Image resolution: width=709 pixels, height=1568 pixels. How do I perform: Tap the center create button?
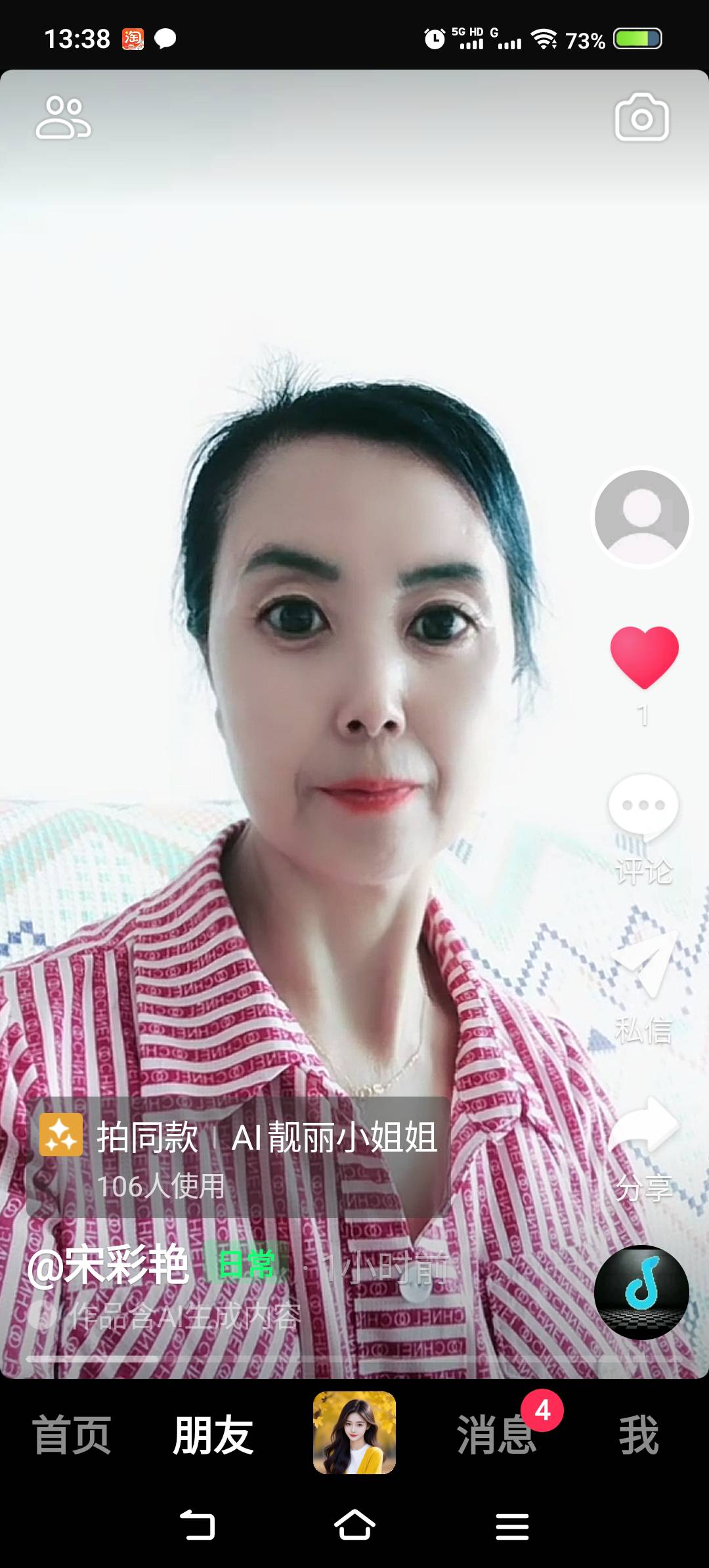coord(354,1433)
